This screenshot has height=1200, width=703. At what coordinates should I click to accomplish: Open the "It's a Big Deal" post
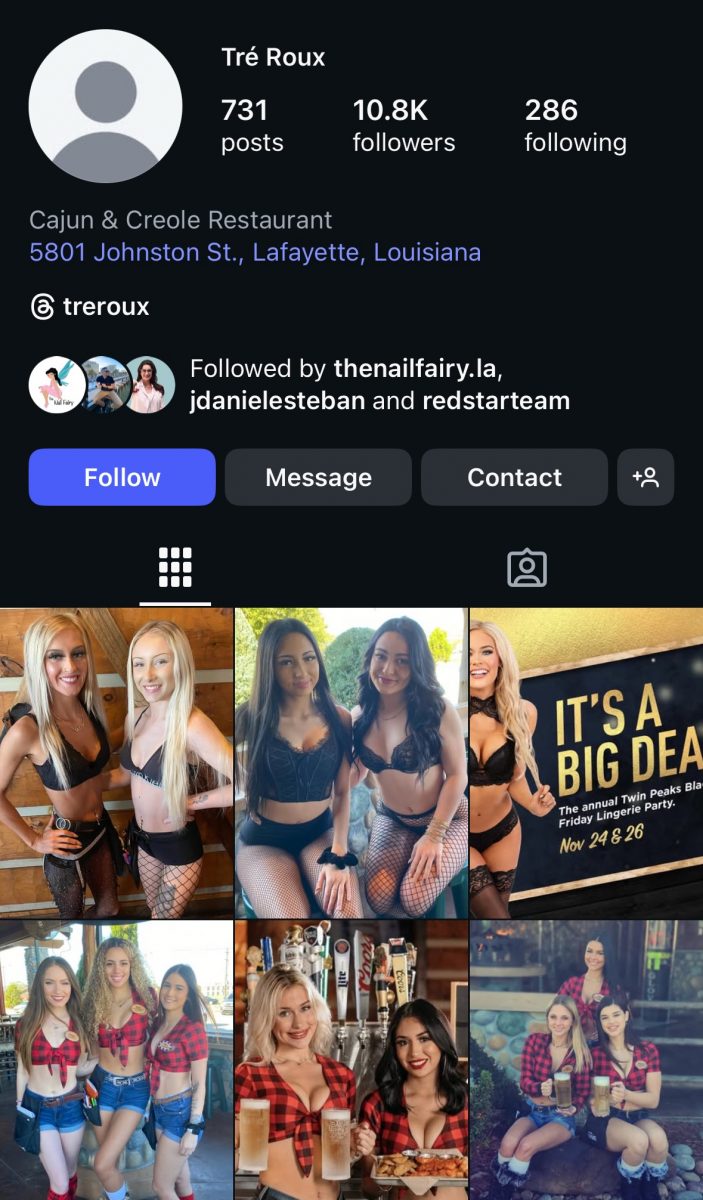point(586,762)
